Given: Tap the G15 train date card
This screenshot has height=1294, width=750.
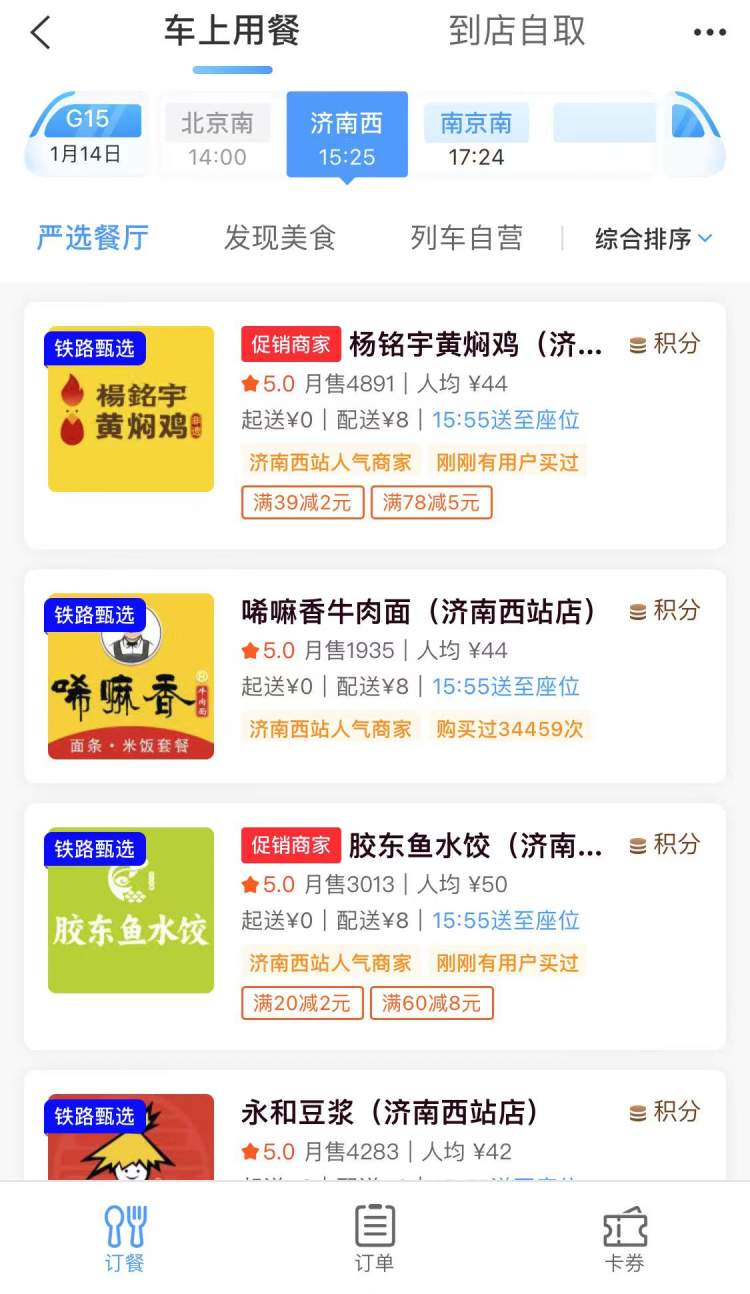Looking at the screenshot, I should (87, 135).
